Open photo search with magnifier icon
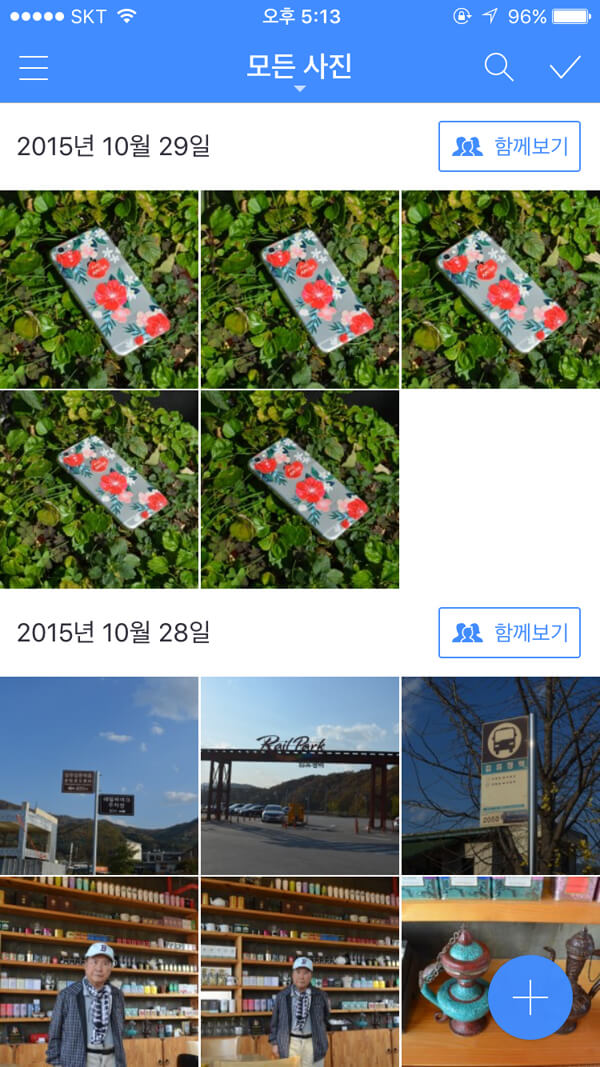Image resolution: width=600 pixels, height=1067 pixels. (498, 68)
